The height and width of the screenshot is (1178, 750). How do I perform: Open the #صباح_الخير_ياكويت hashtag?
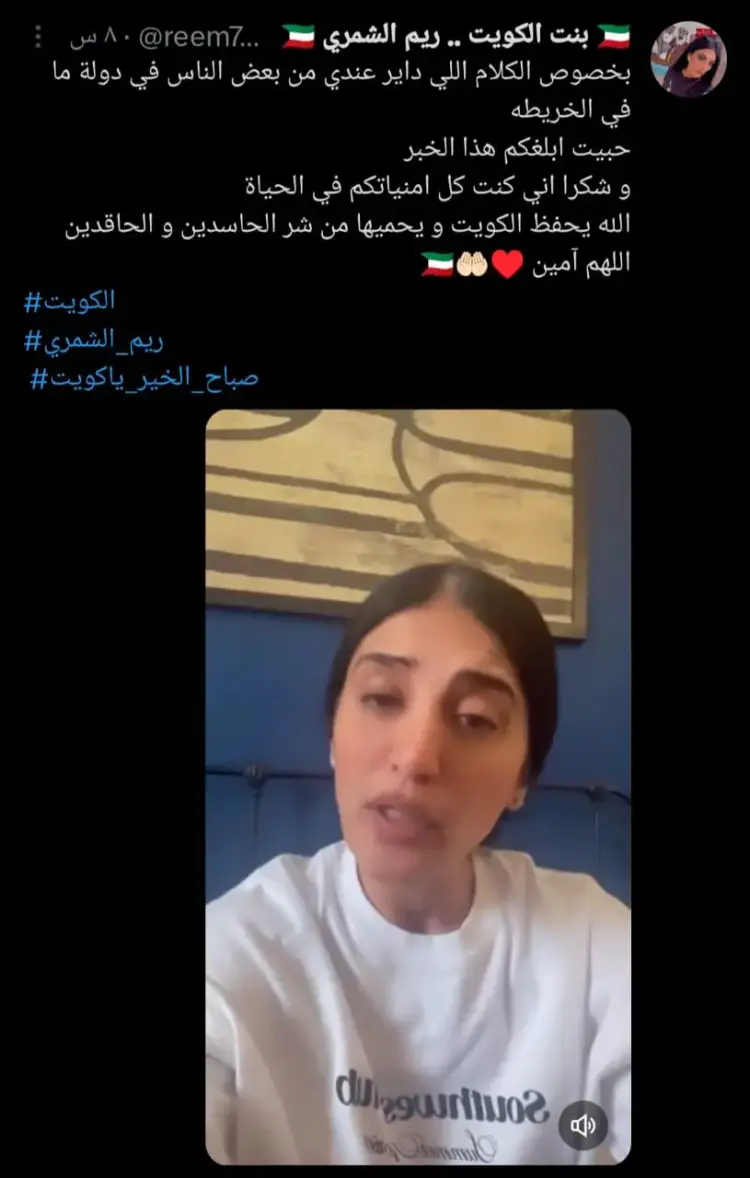(x=144, y=379)
